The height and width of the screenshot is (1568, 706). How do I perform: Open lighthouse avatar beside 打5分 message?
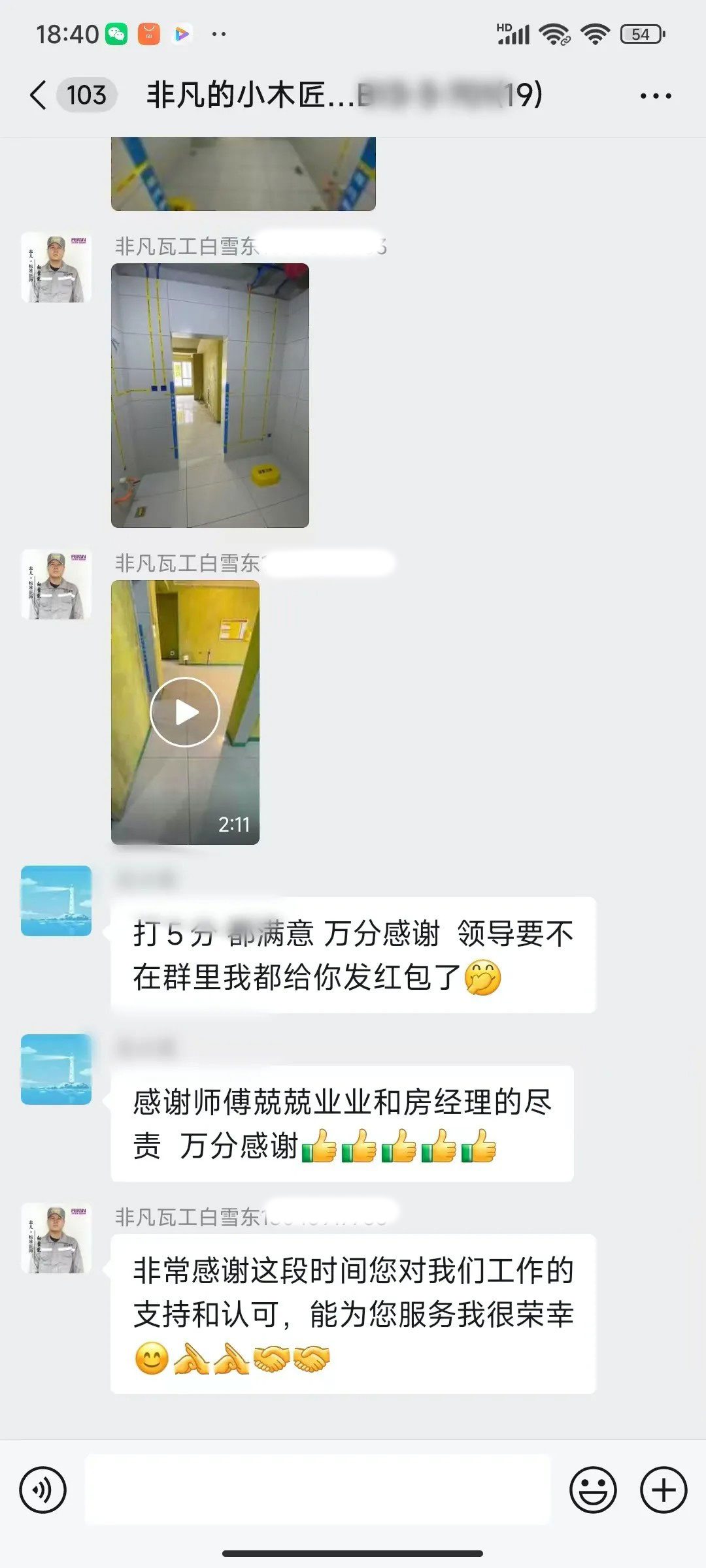[56, 901]
